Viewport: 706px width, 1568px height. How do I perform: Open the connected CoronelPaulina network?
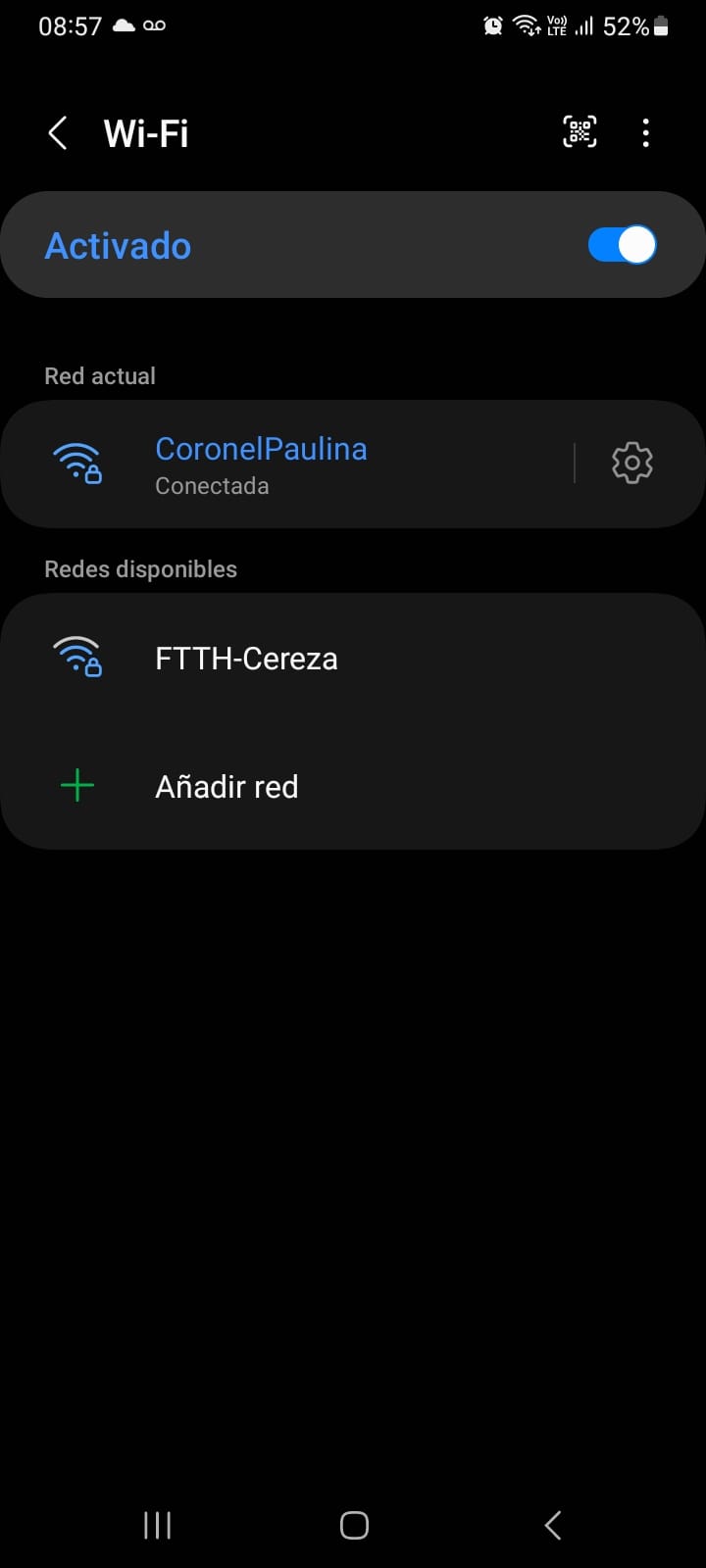click(x=261, y=464)
